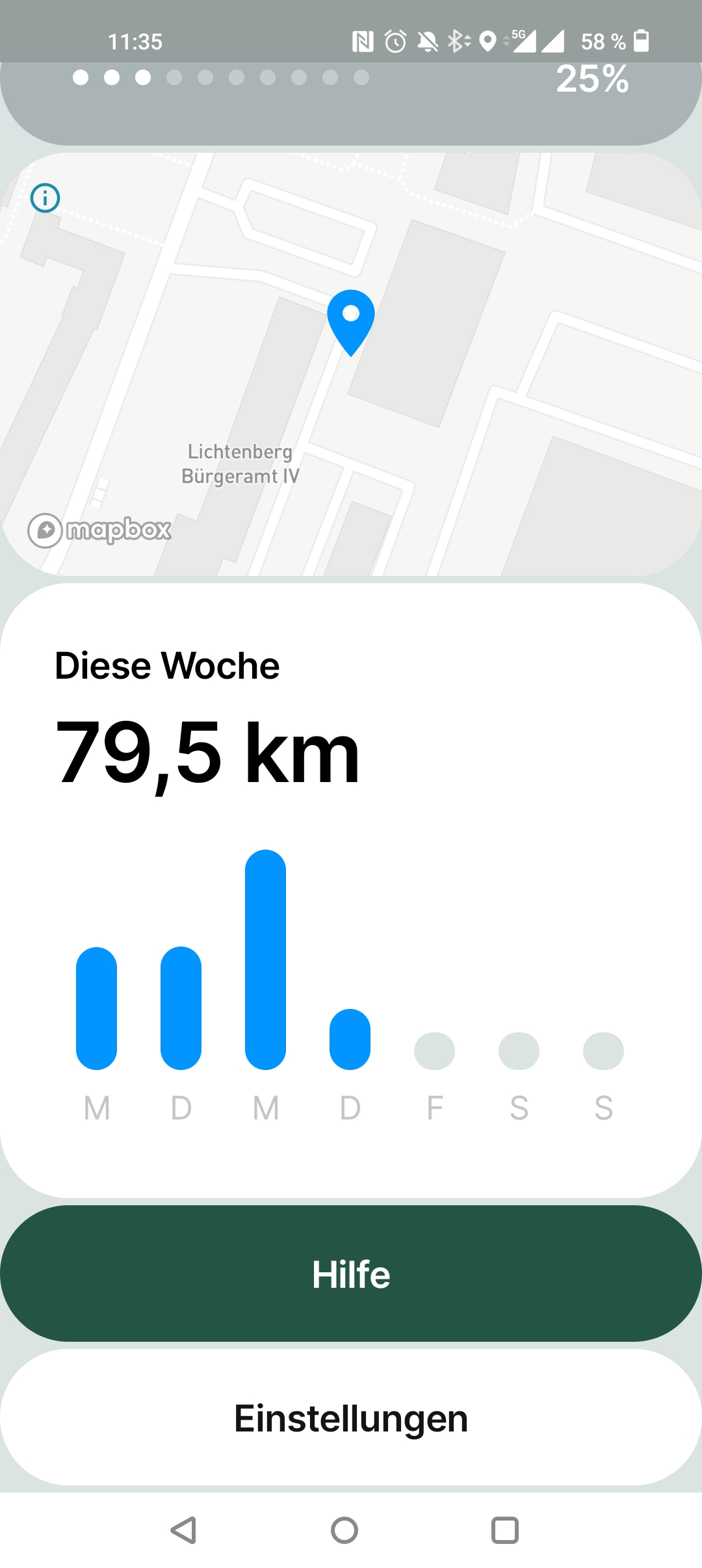Open Einstellungen
Image resolution: width=702 pixels, height=1568 pixels.
pyautogui.click(x=351, y=1418)
